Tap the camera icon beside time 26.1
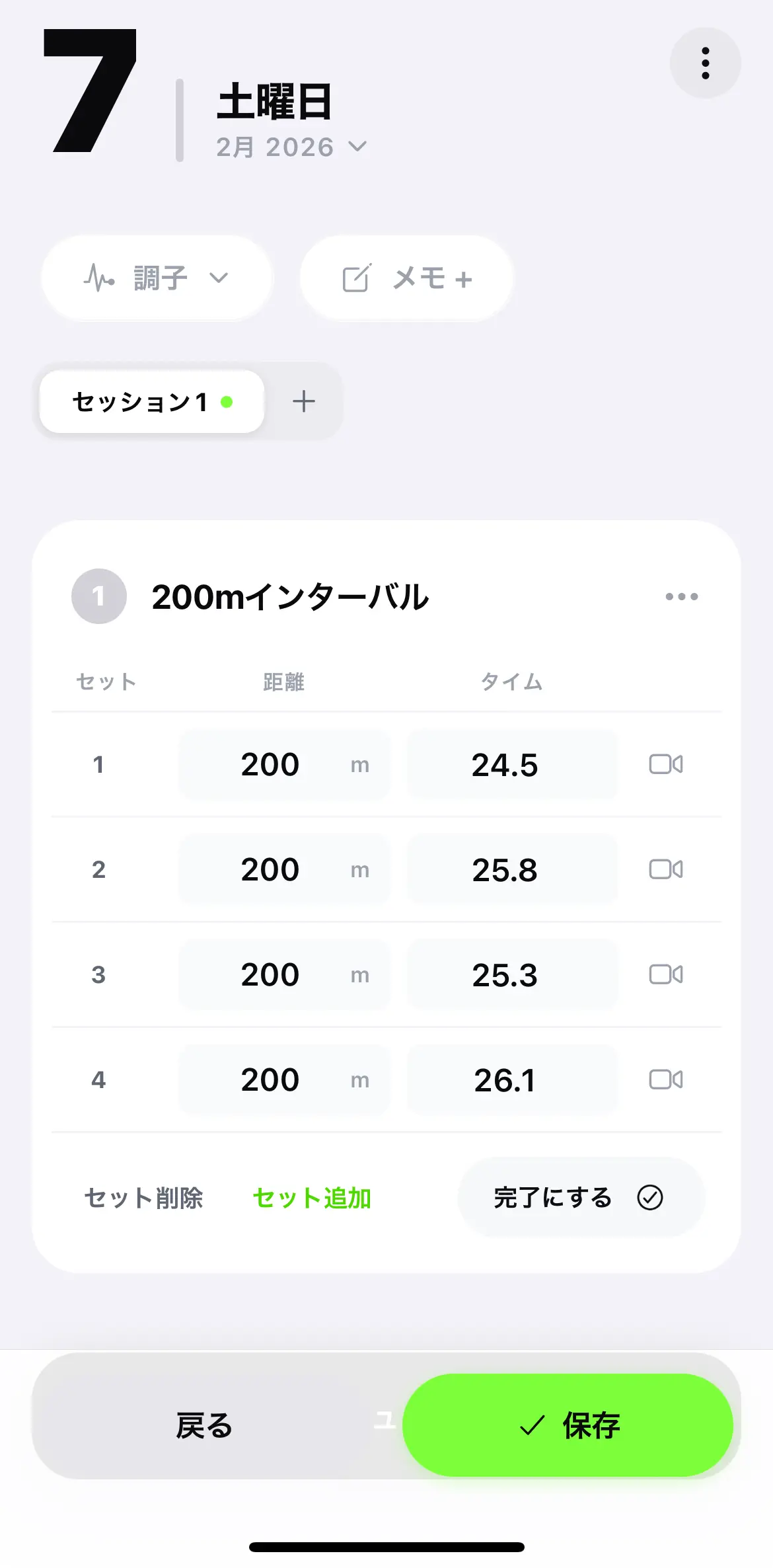The image size is (773, 1568). 665,1079
